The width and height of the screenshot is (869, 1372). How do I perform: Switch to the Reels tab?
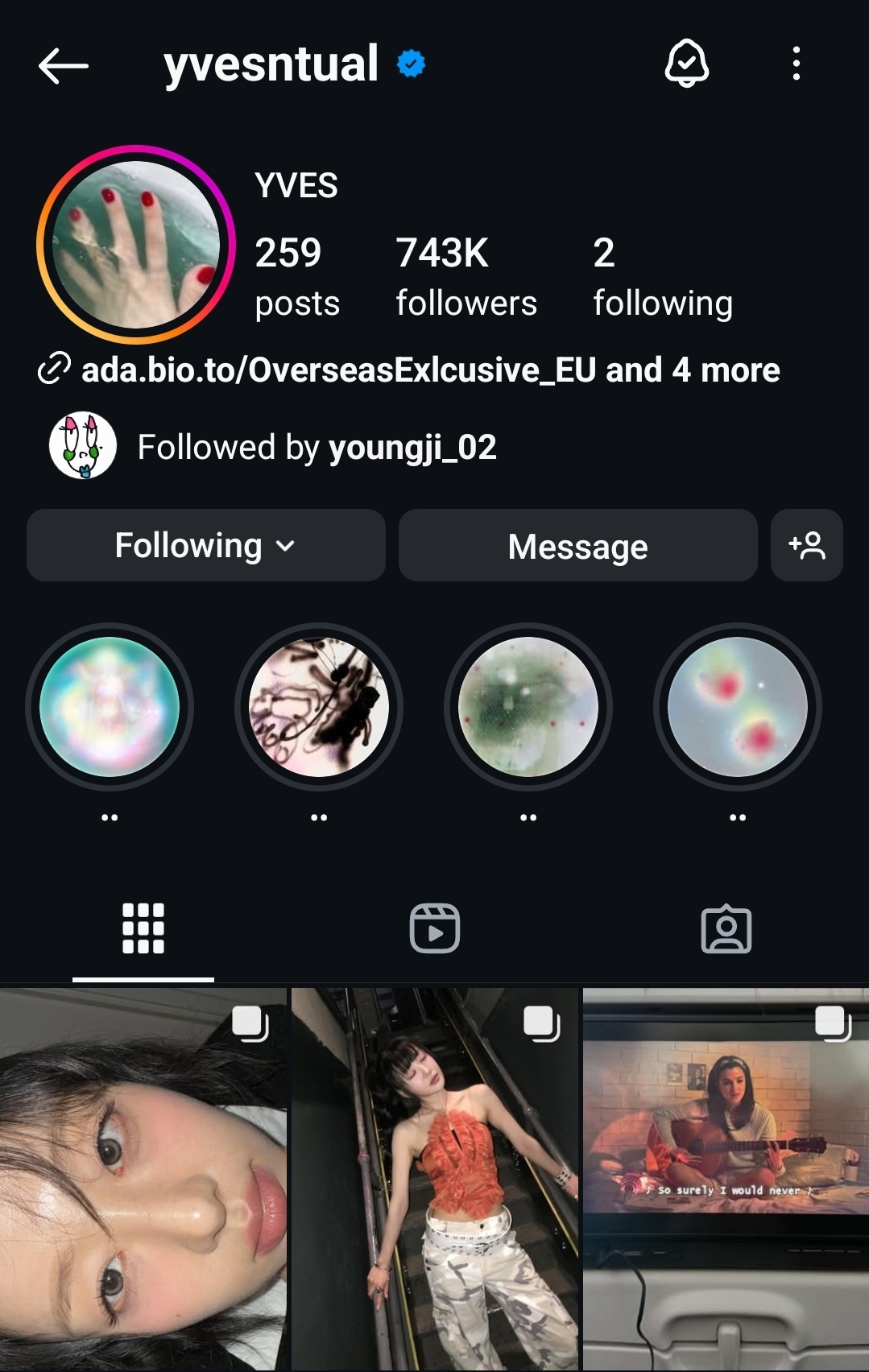coord(435,928)
